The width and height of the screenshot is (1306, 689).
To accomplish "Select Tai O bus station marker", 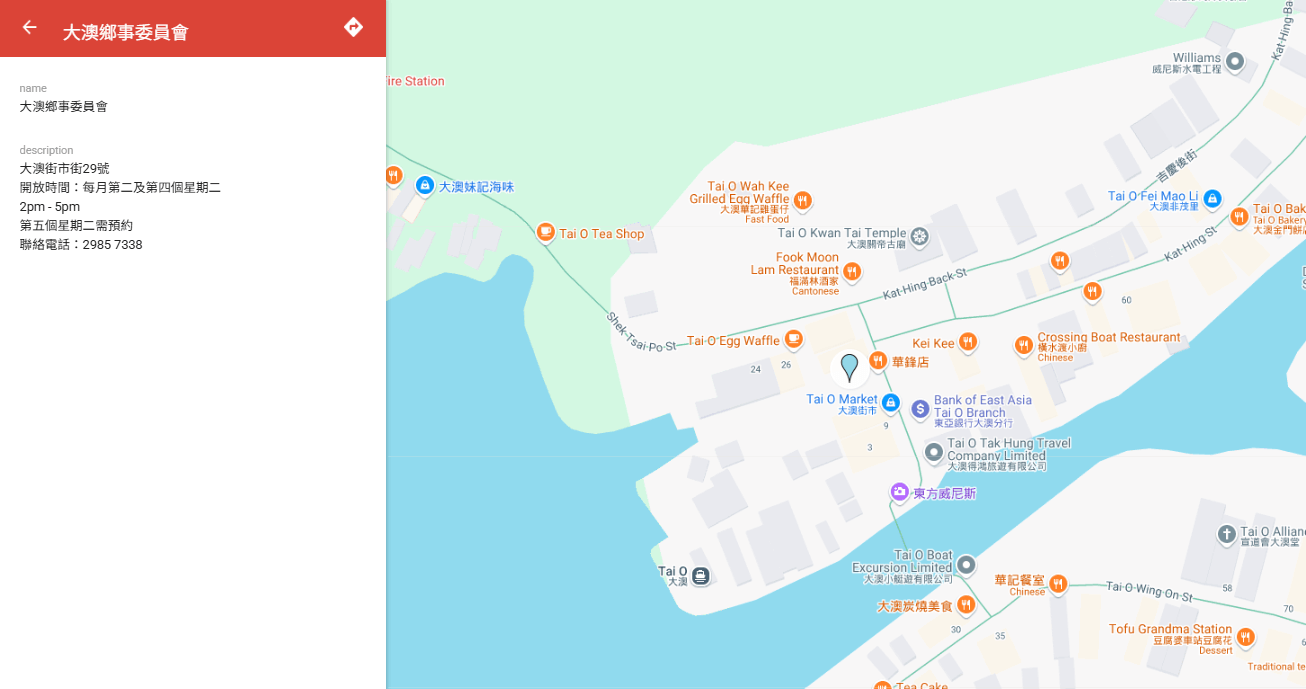I will (701, 575).
